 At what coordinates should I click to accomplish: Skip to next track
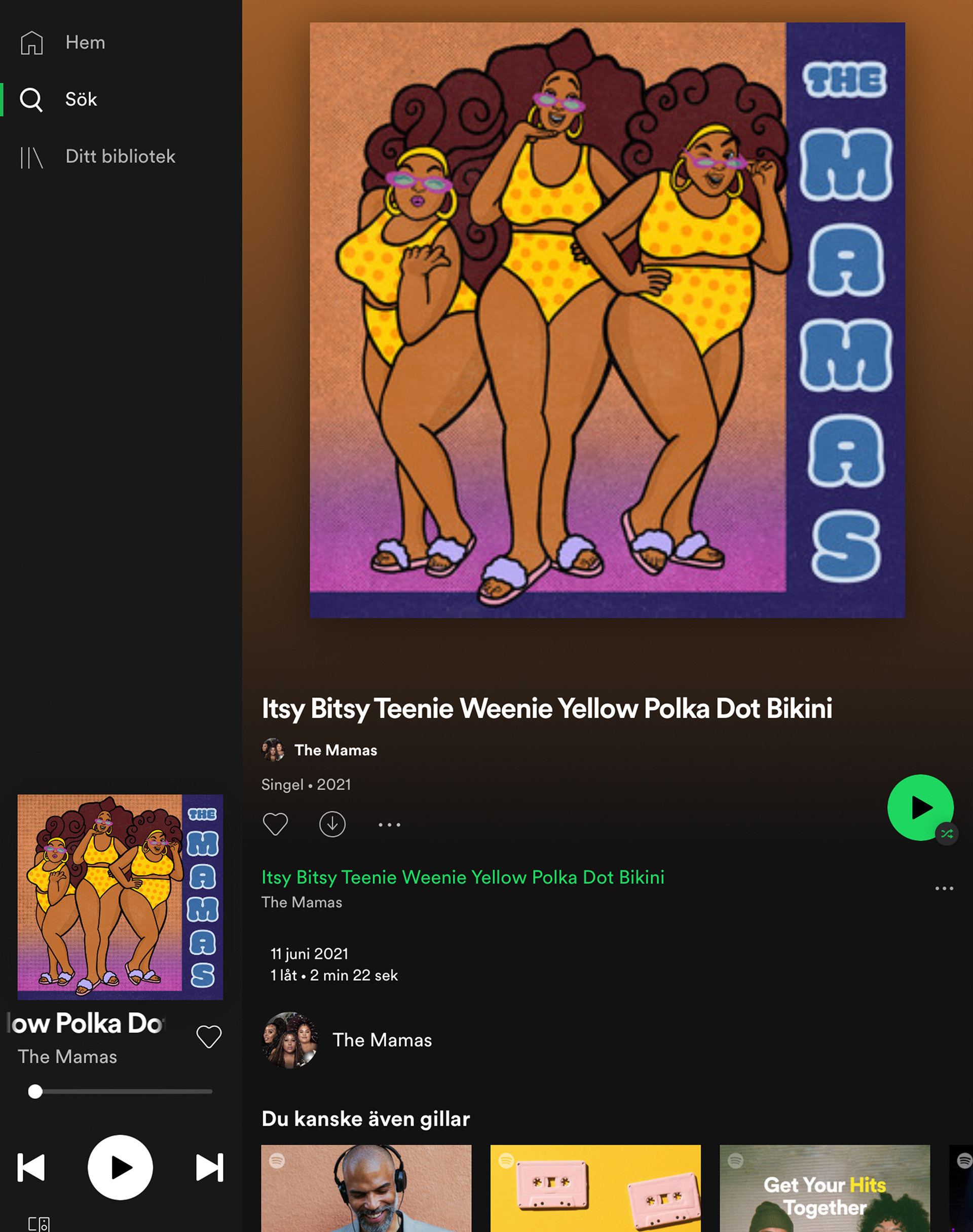coord(209,1168)
